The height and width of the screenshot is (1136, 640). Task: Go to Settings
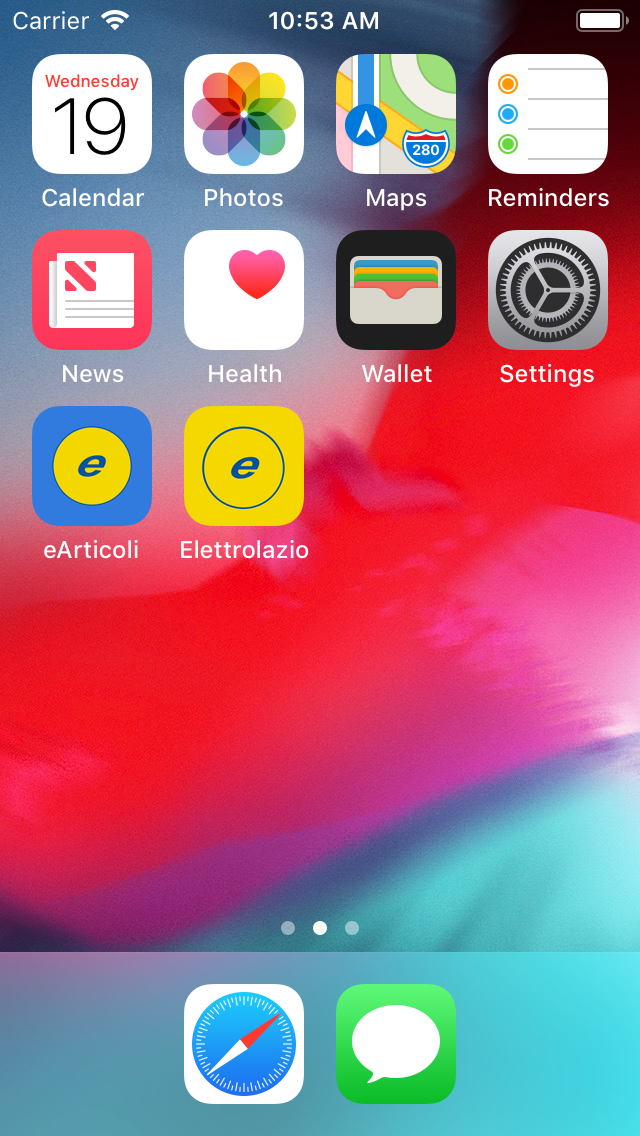(548, 290)
